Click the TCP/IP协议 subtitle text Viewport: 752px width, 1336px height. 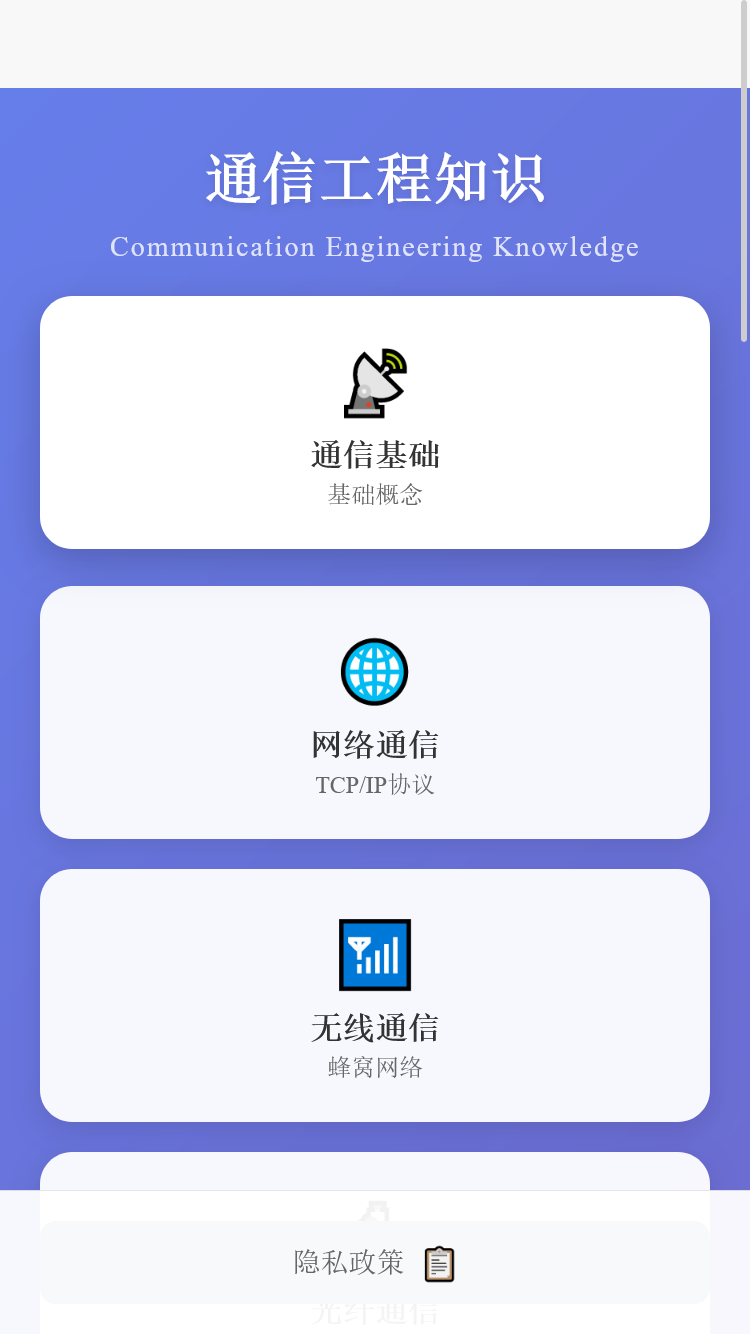pos(374,785)
